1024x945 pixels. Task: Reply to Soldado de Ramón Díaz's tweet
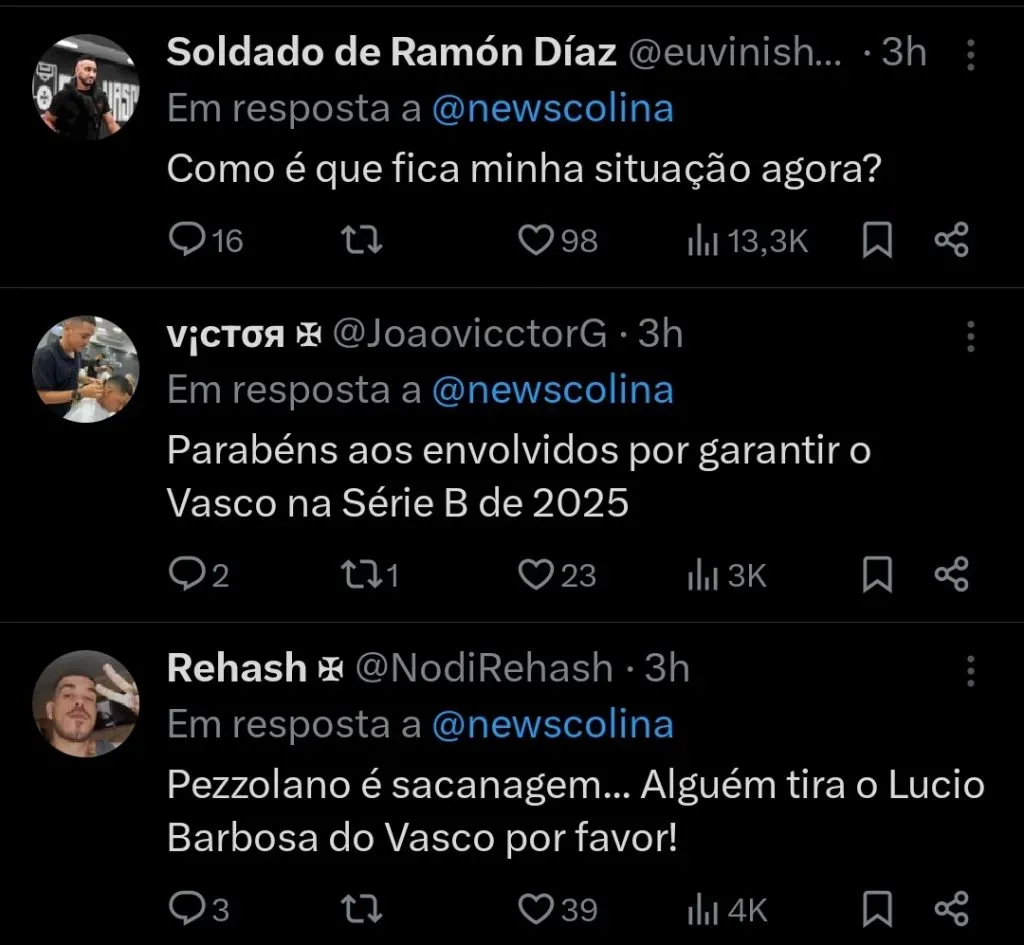click(187, 241)
